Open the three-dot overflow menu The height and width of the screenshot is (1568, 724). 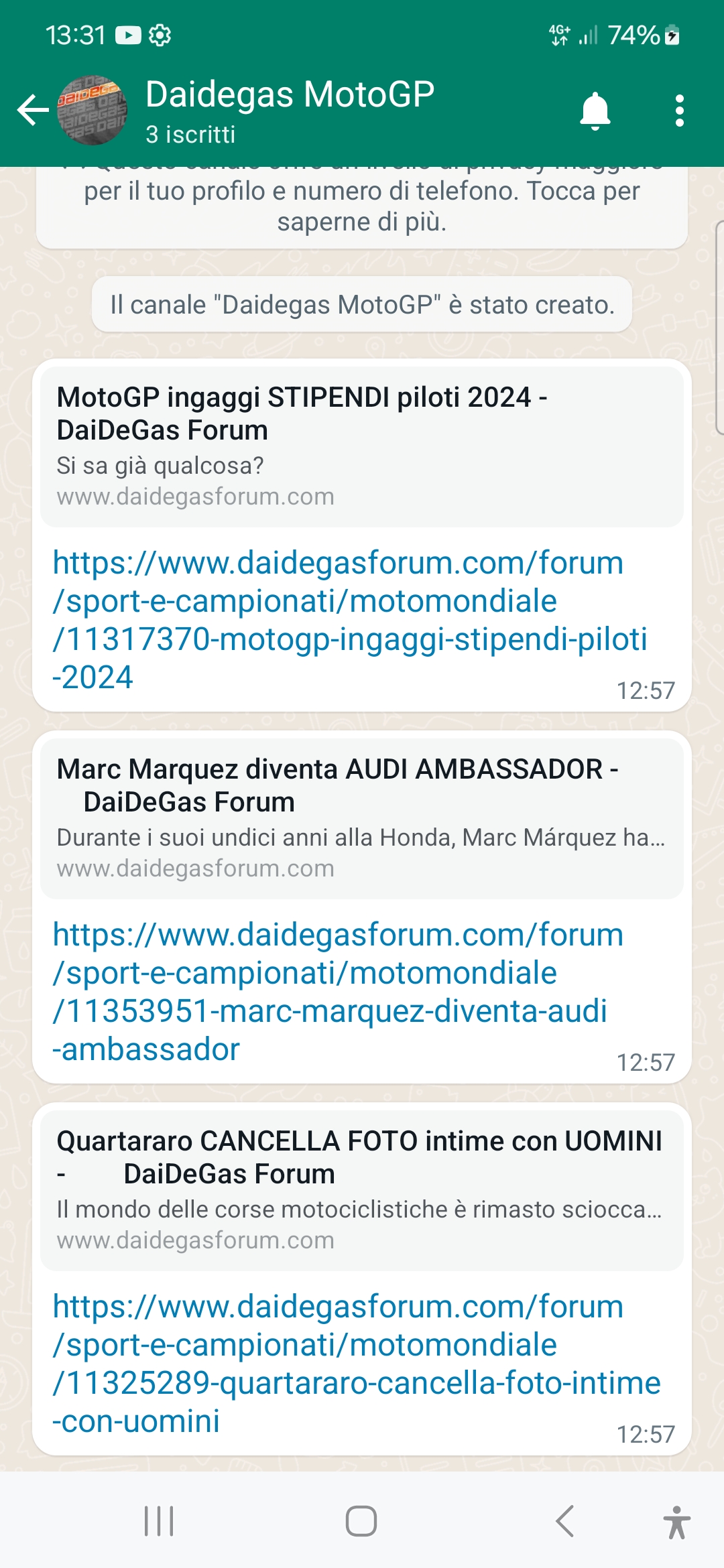click(x=679, y=111)
